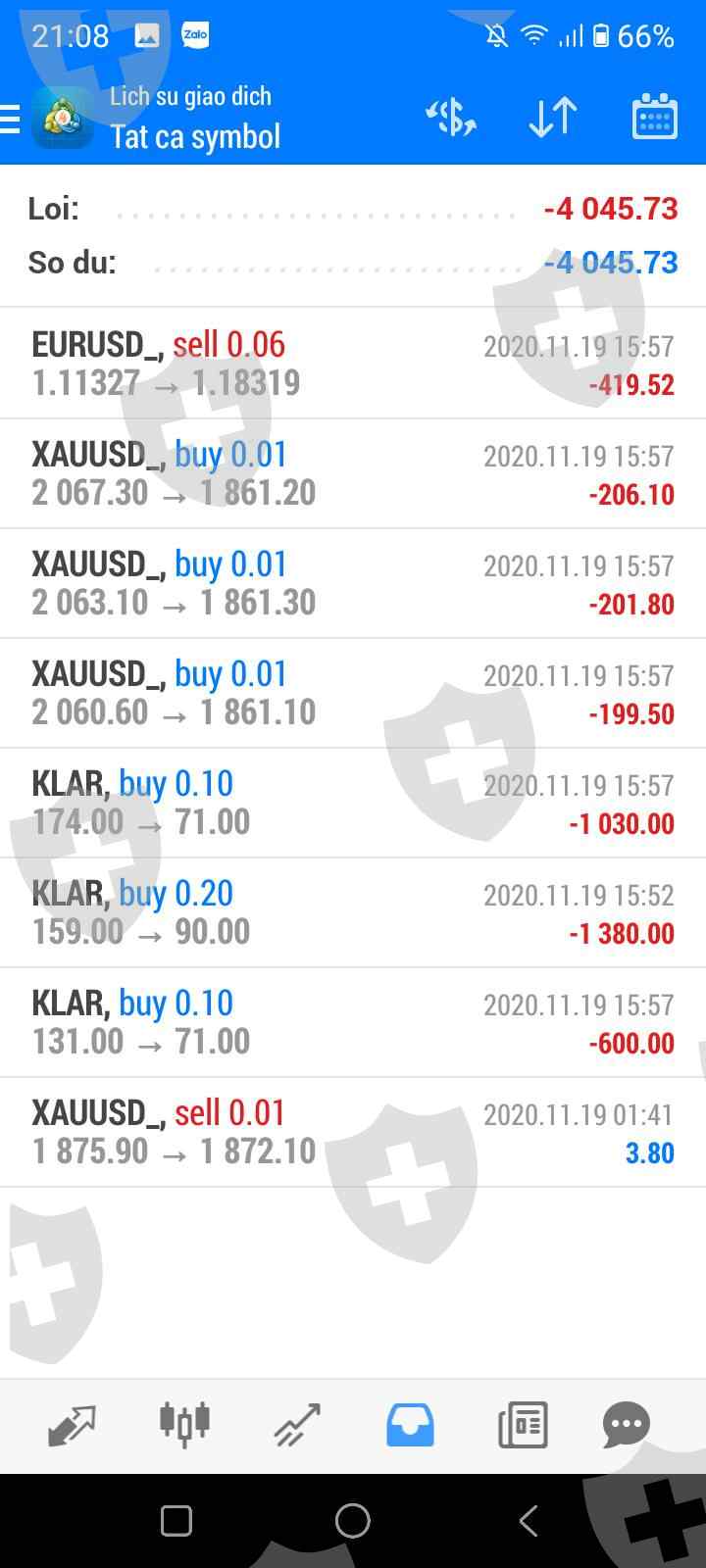Screen dimensions: 706x1568
Task: Tap the system back button
Action: point(529,1521)
